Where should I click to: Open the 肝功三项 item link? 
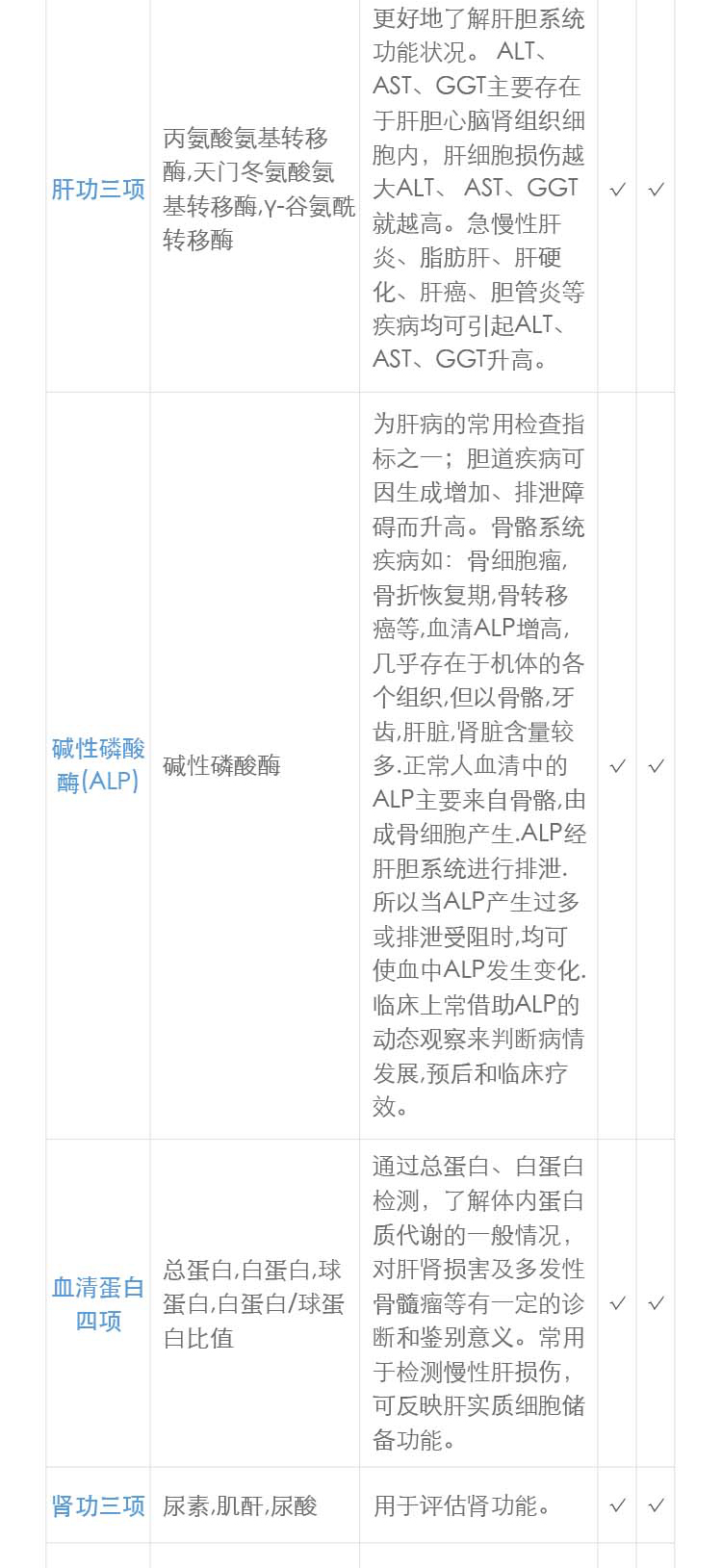[98, 190]
